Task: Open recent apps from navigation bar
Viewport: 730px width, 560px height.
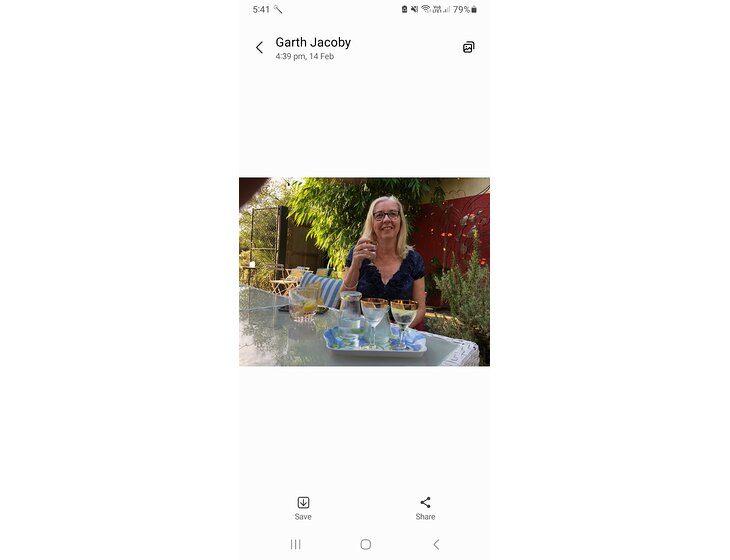Action: pyautogui.click(x=295, y=544)
